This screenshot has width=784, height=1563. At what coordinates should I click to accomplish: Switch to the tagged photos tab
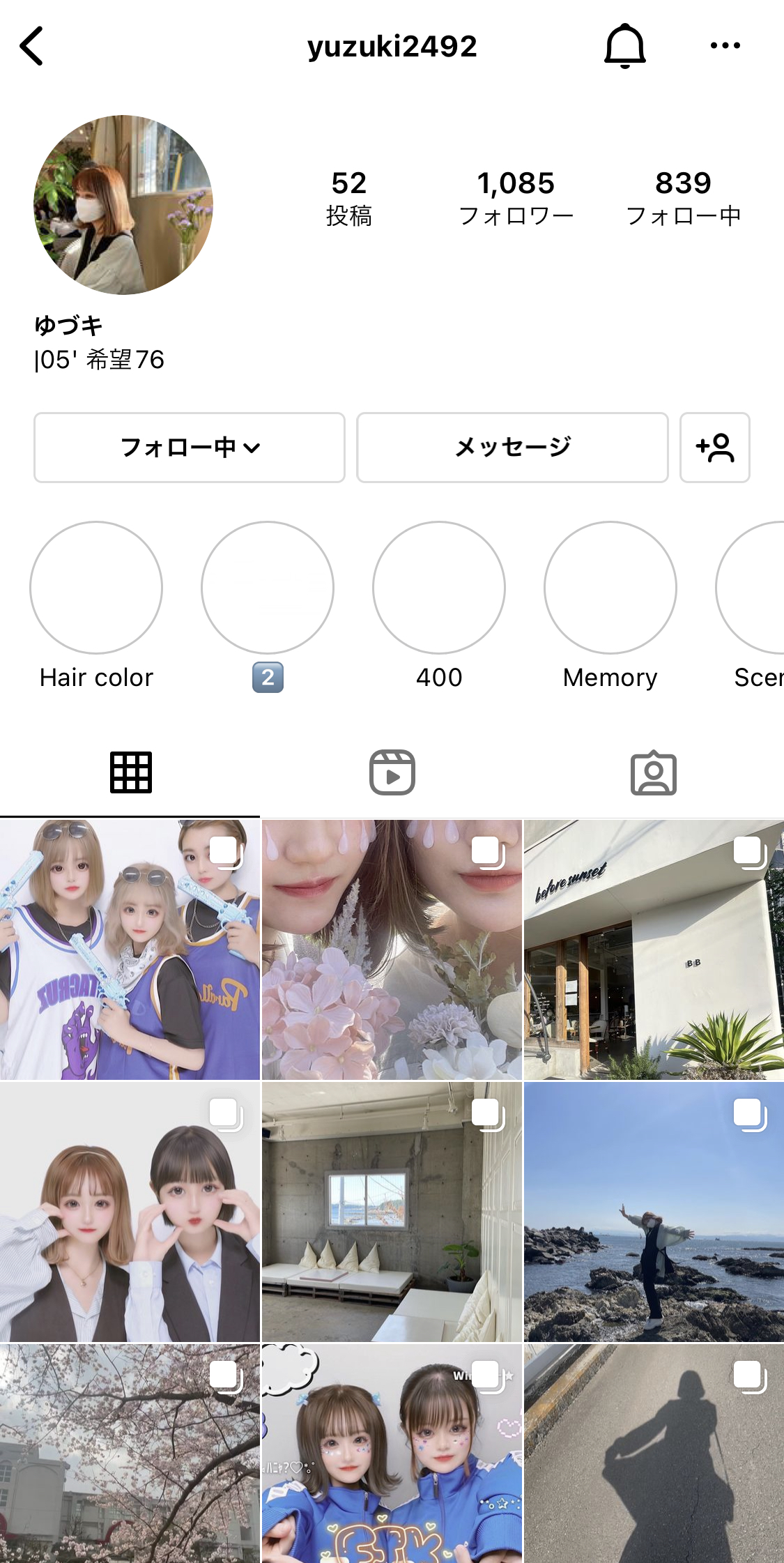[653, 772]
